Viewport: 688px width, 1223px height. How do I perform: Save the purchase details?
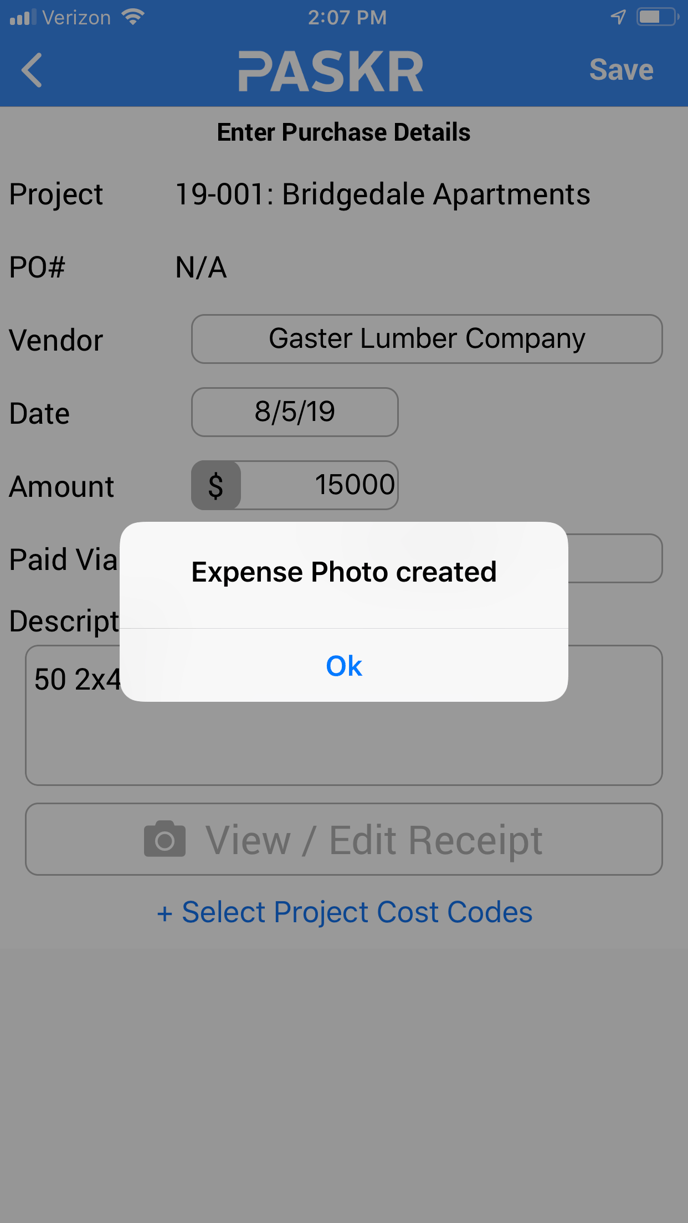point(620,70)
